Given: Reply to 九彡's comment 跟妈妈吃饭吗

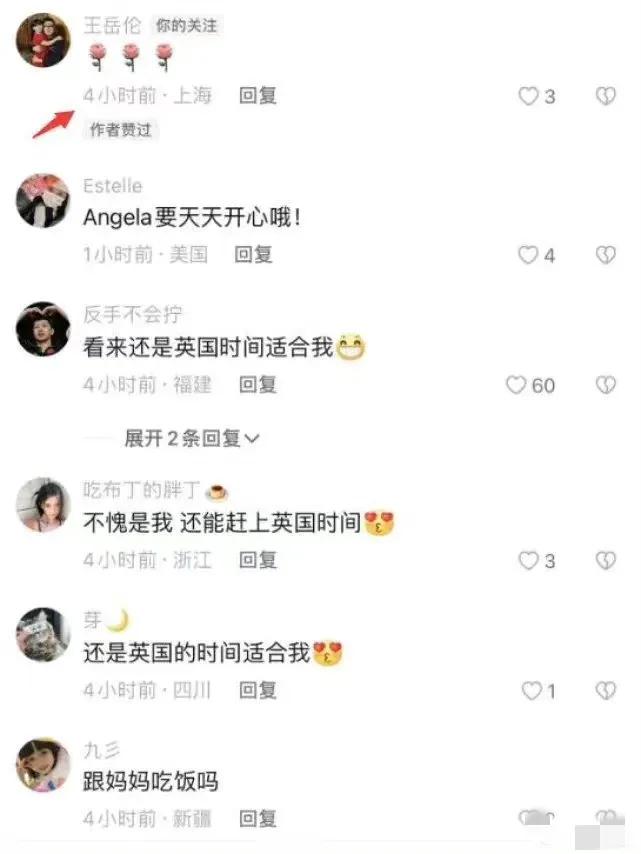Looking at the screenshot, I should click(x=258, y=819).
